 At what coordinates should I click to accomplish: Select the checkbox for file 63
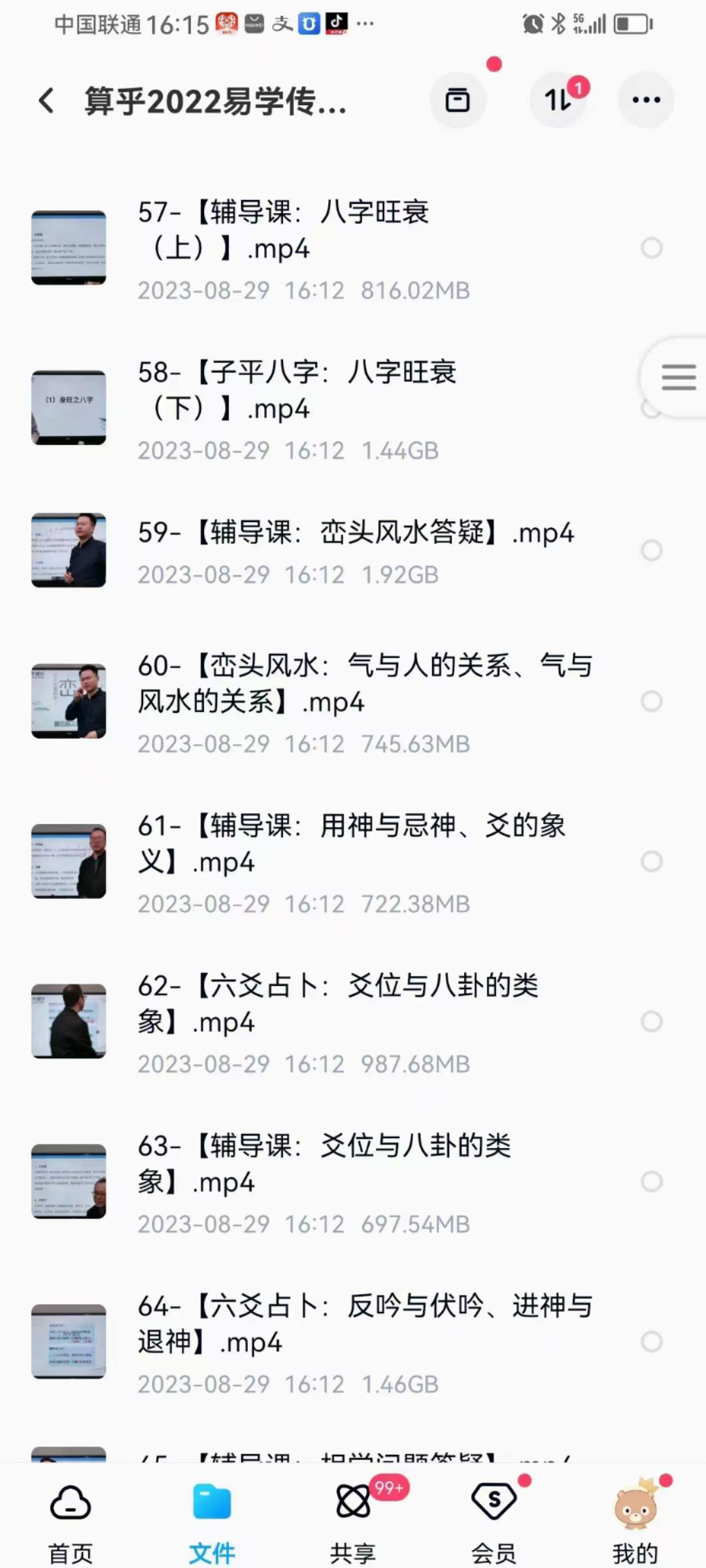[x=651, y=1181]
